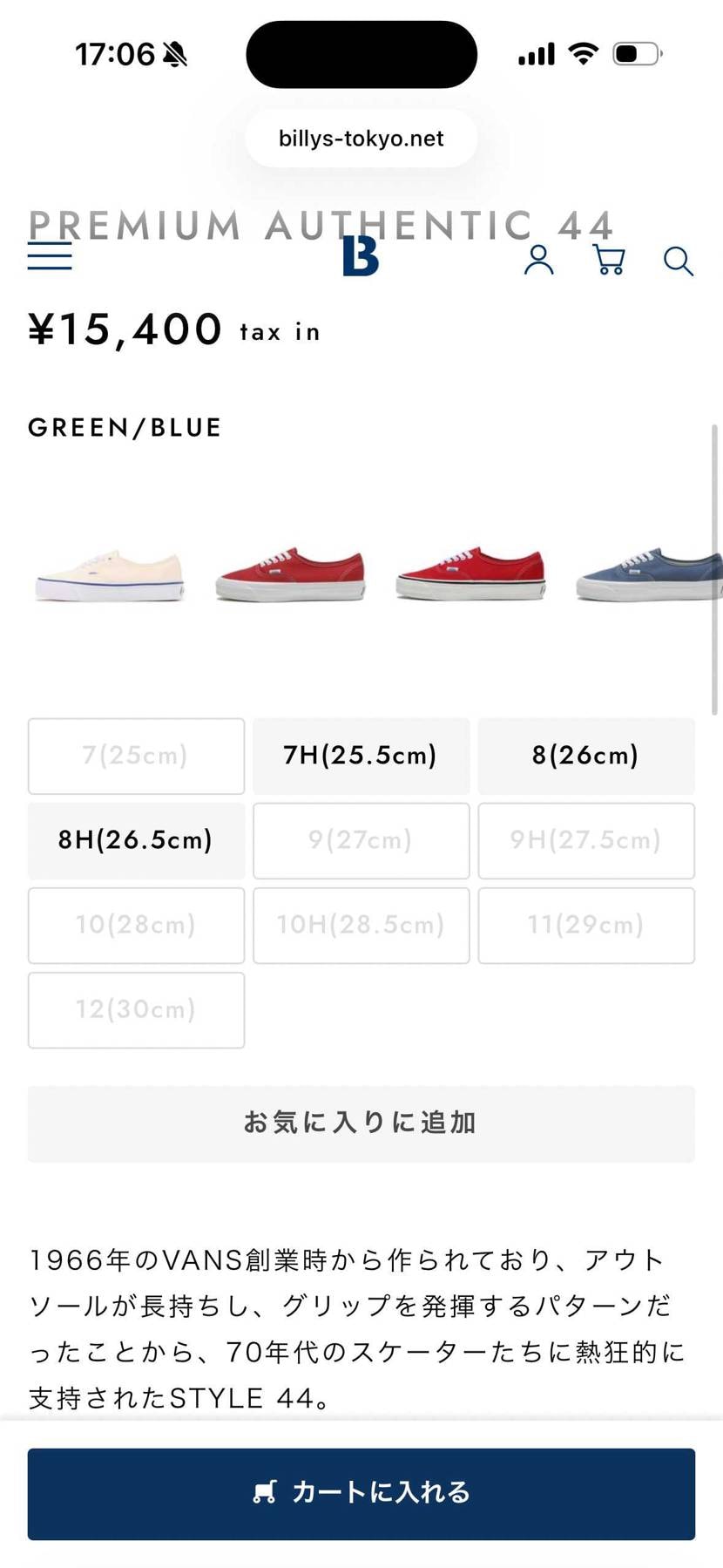This screenshot has height=1568, width=723.
Task: Open the account profile icon
Action: pyautogui.click(x=538, y=260)
